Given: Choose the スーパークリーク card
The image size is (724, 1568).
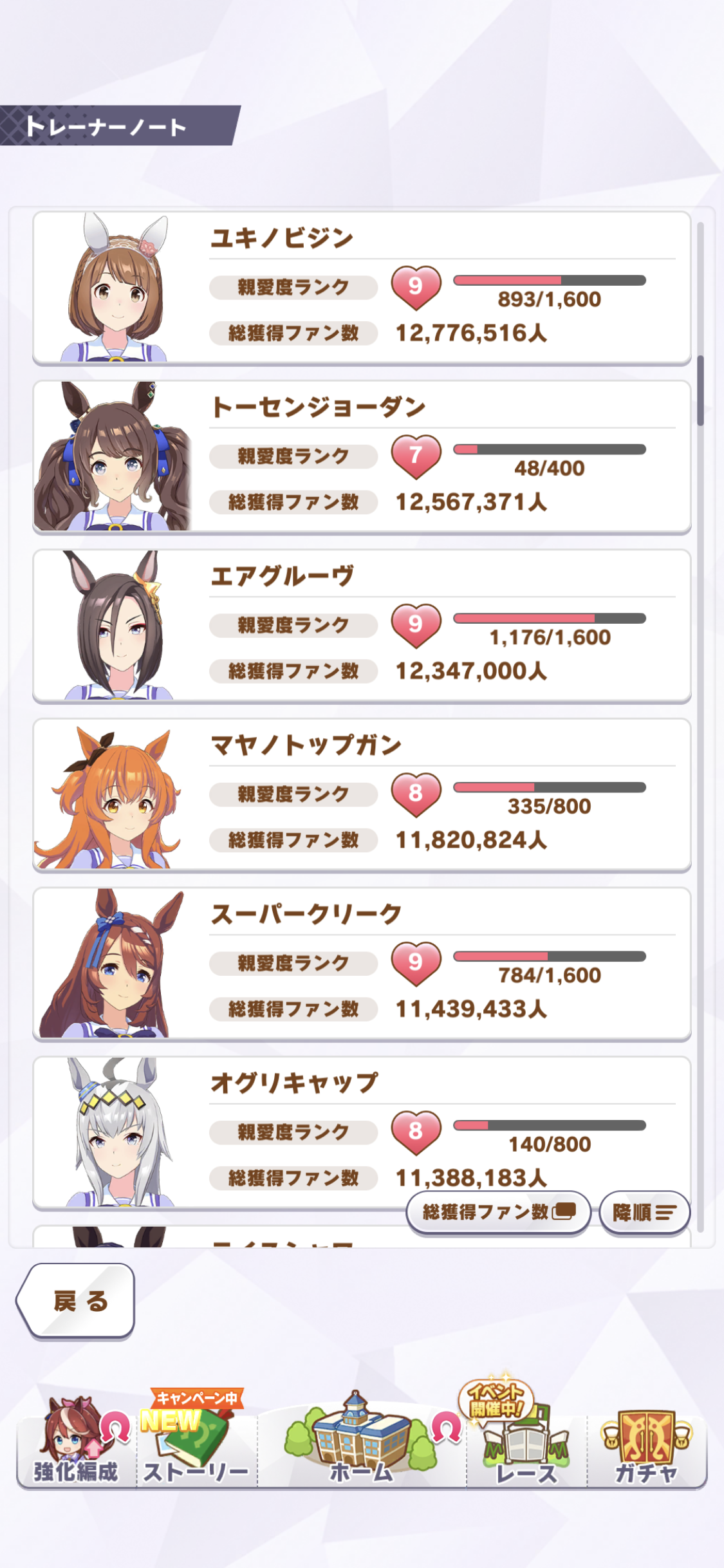Looking at the screenshot, I should coord(362,964).
